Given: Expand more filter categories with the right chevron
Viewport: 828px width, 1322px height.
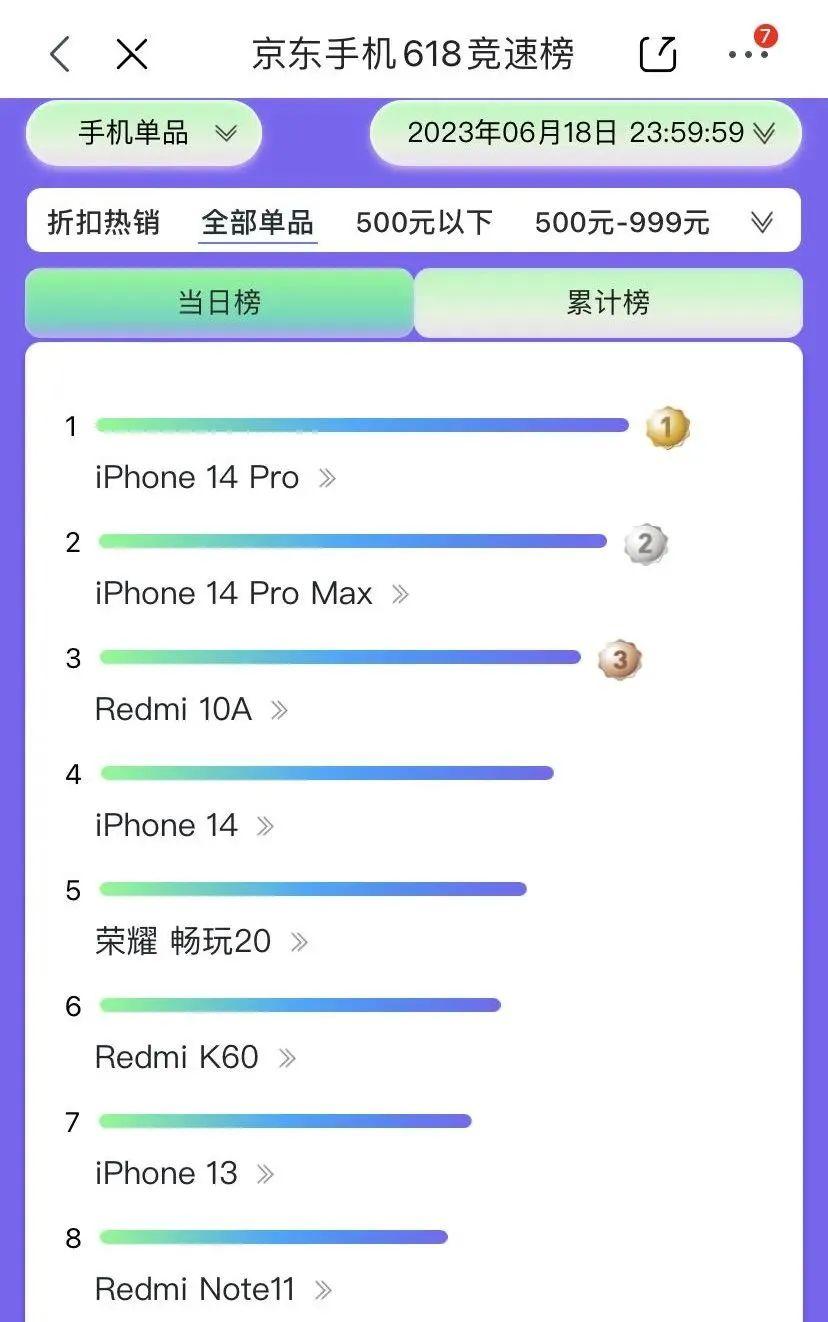Looking at the screenshot, I should (763, 222).
